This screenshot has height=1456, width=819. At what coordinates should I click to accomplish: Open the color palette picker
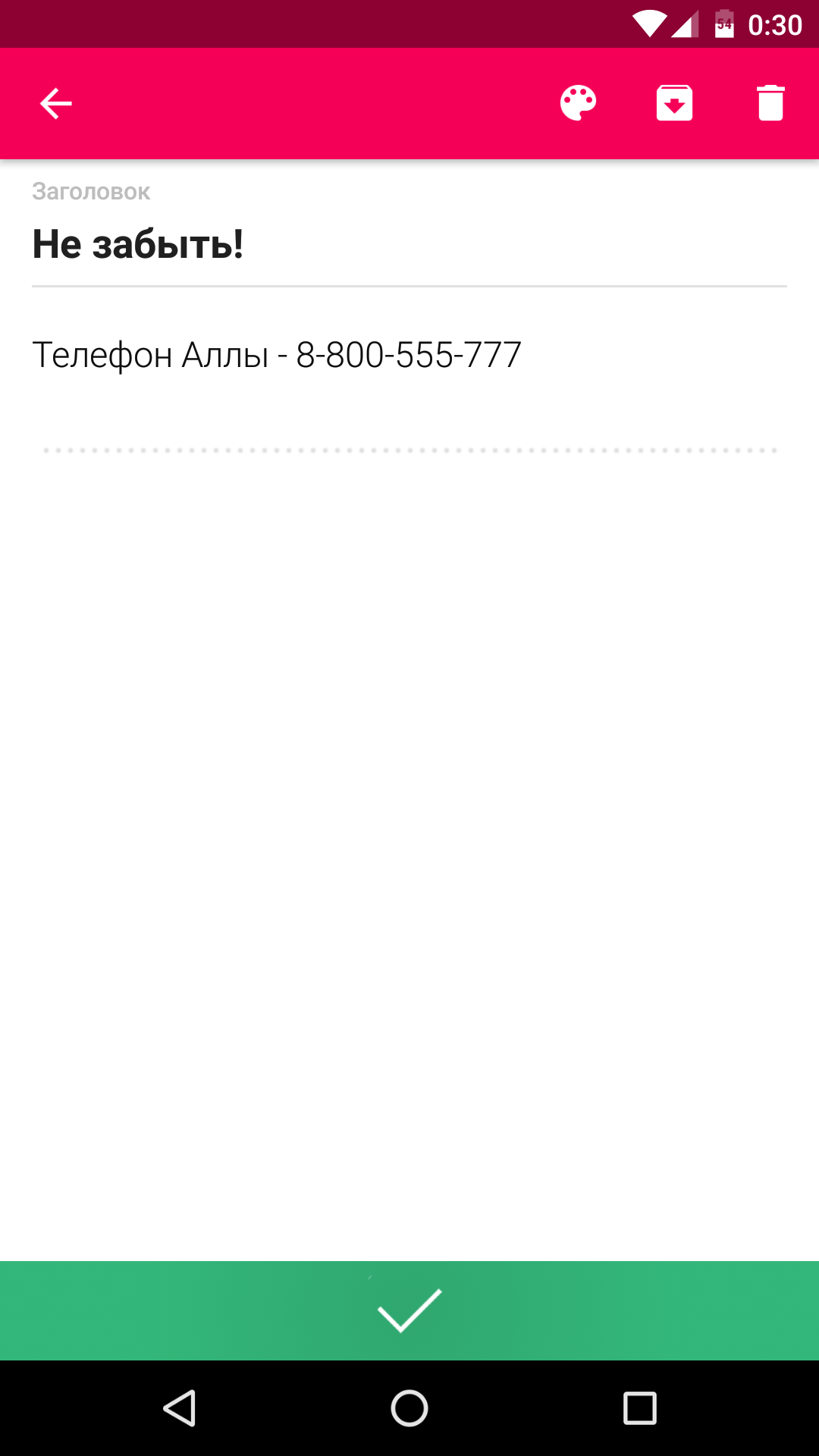point(579,103)
